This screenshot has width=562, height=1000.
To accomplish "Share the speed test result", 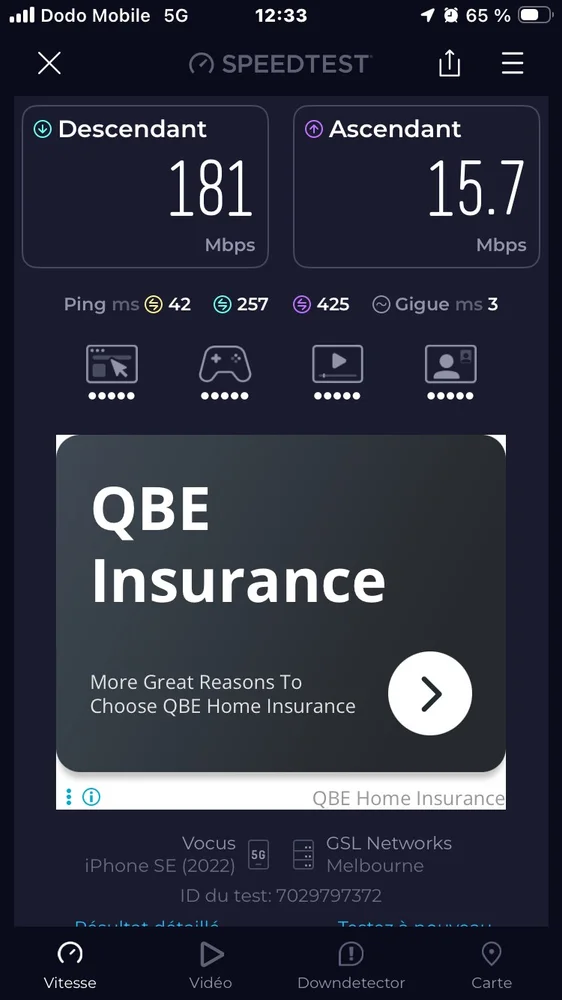I will [x=449, y=63].
